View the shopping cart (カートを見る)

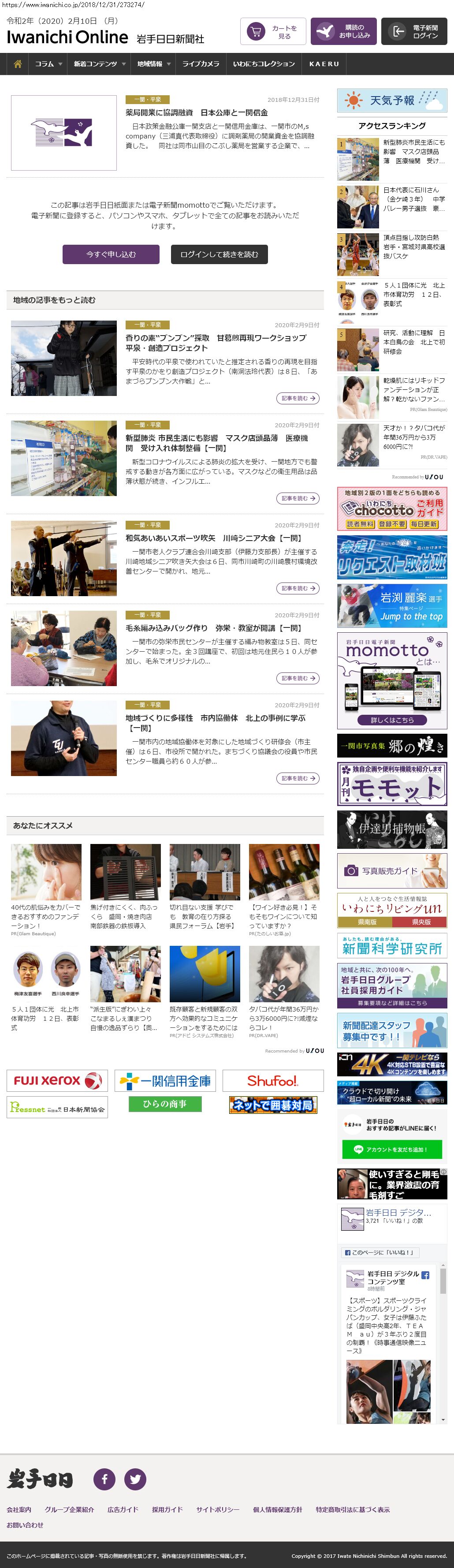(x=273, y=32)
